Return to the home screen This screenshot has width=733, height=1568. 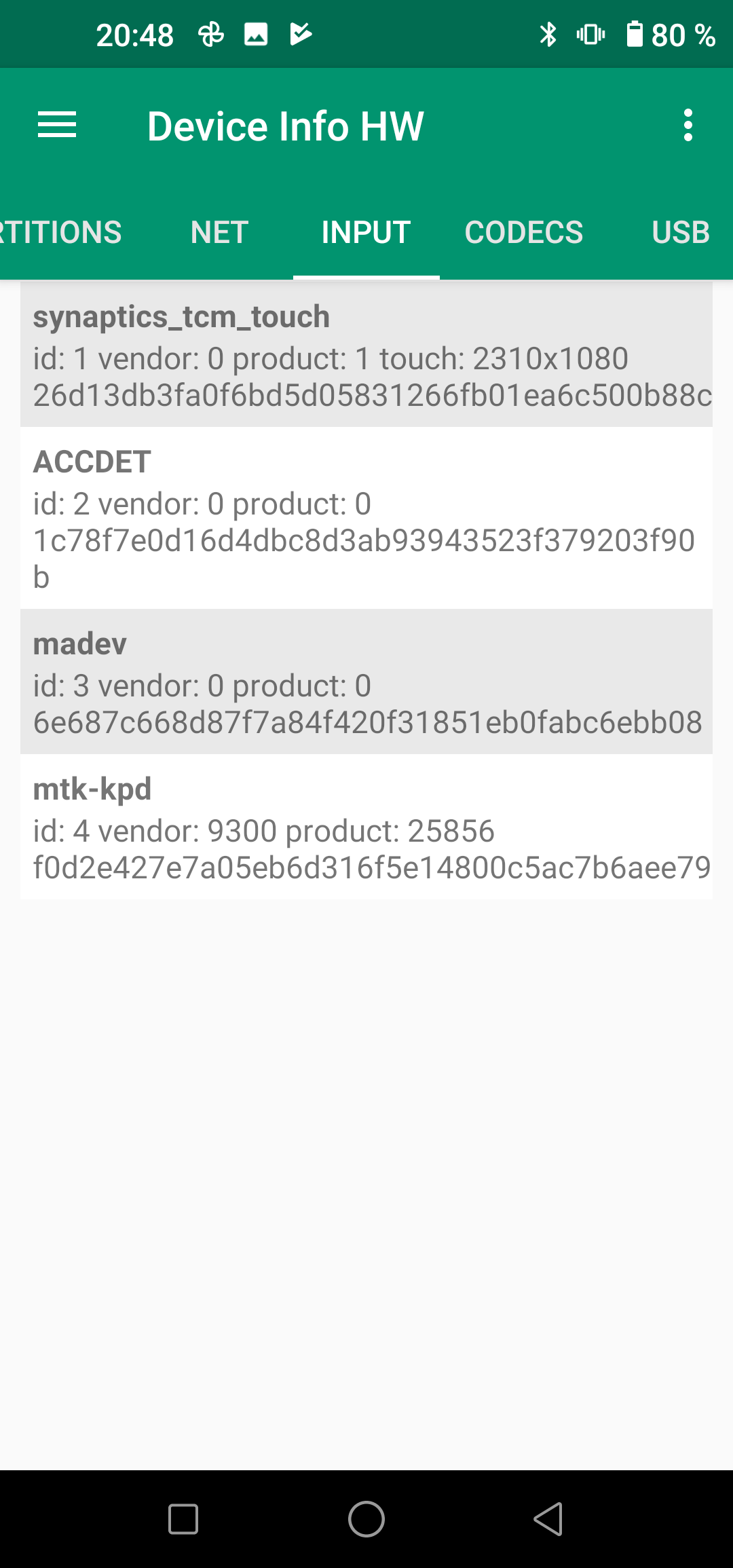[x=366, y=1518]
